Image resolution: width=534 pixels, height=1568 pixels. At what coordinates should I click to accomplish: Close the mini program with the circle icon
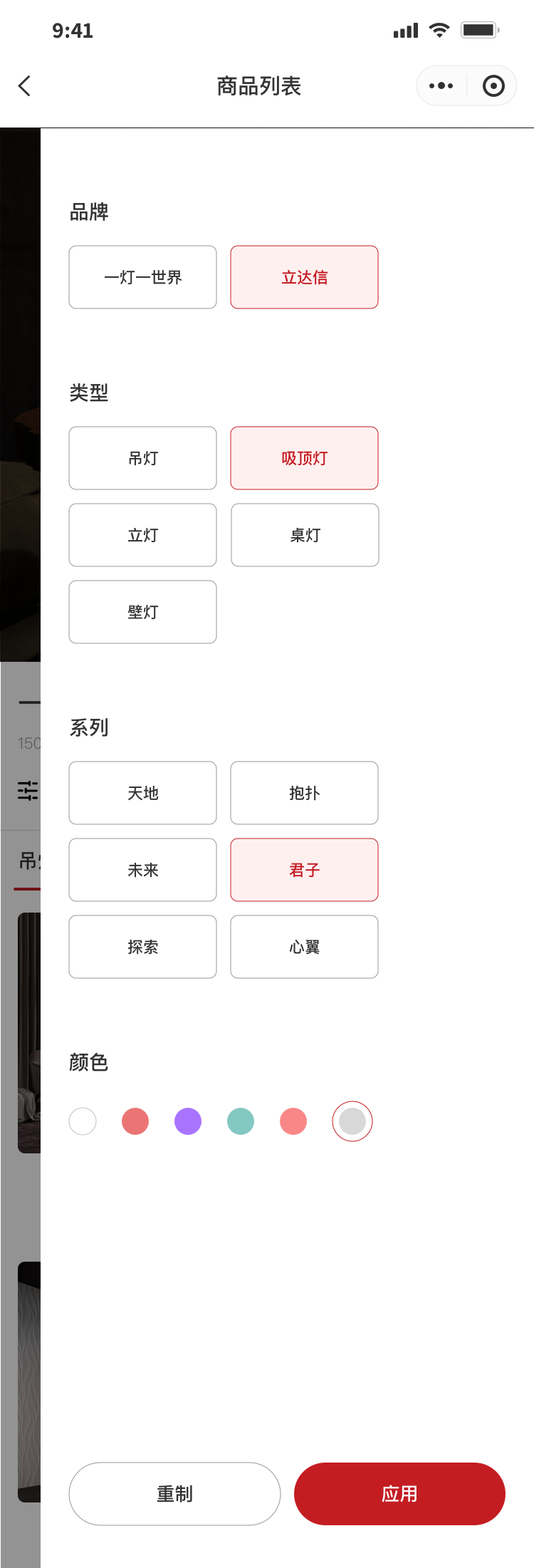coord(493,86)
